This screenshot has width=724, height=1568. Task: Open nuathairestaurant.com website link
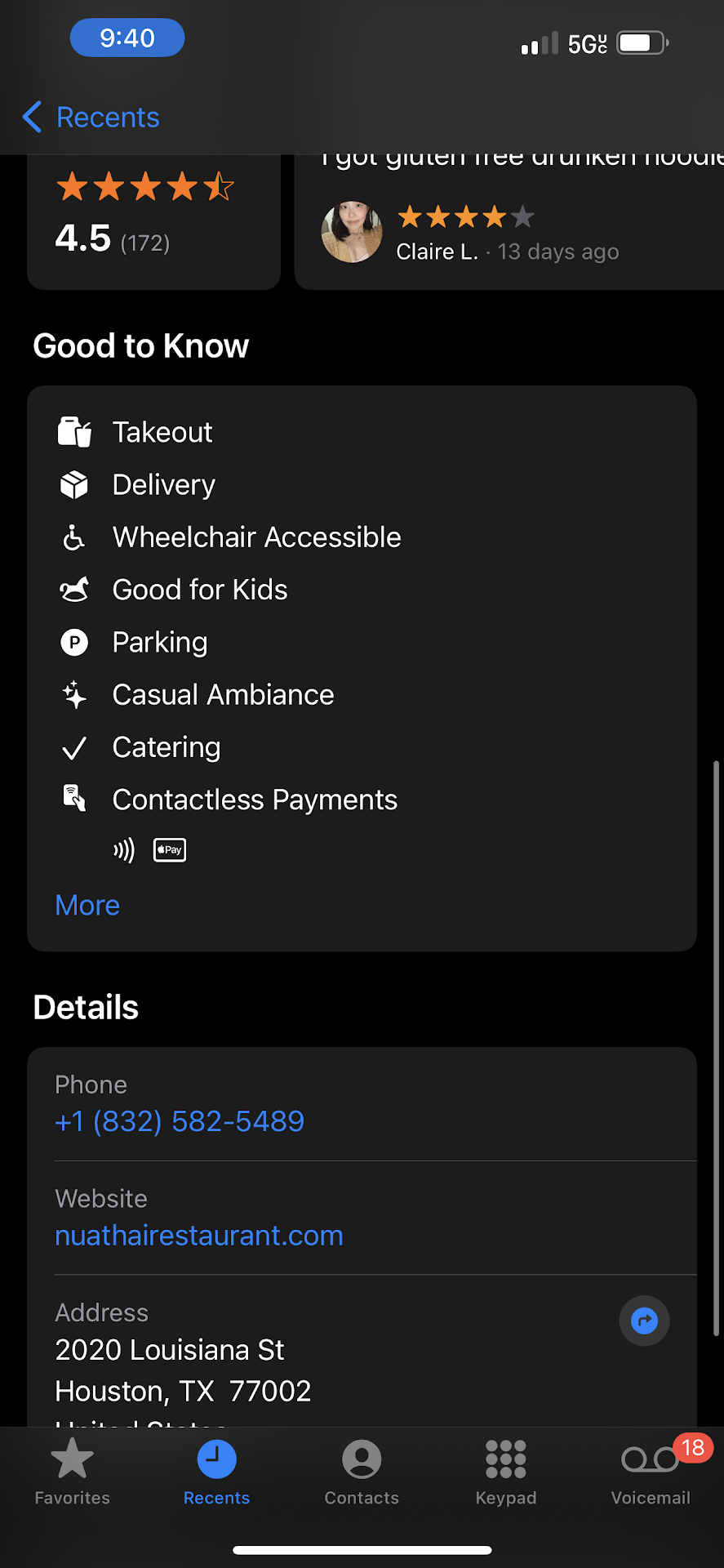(x=199, y=1236)
